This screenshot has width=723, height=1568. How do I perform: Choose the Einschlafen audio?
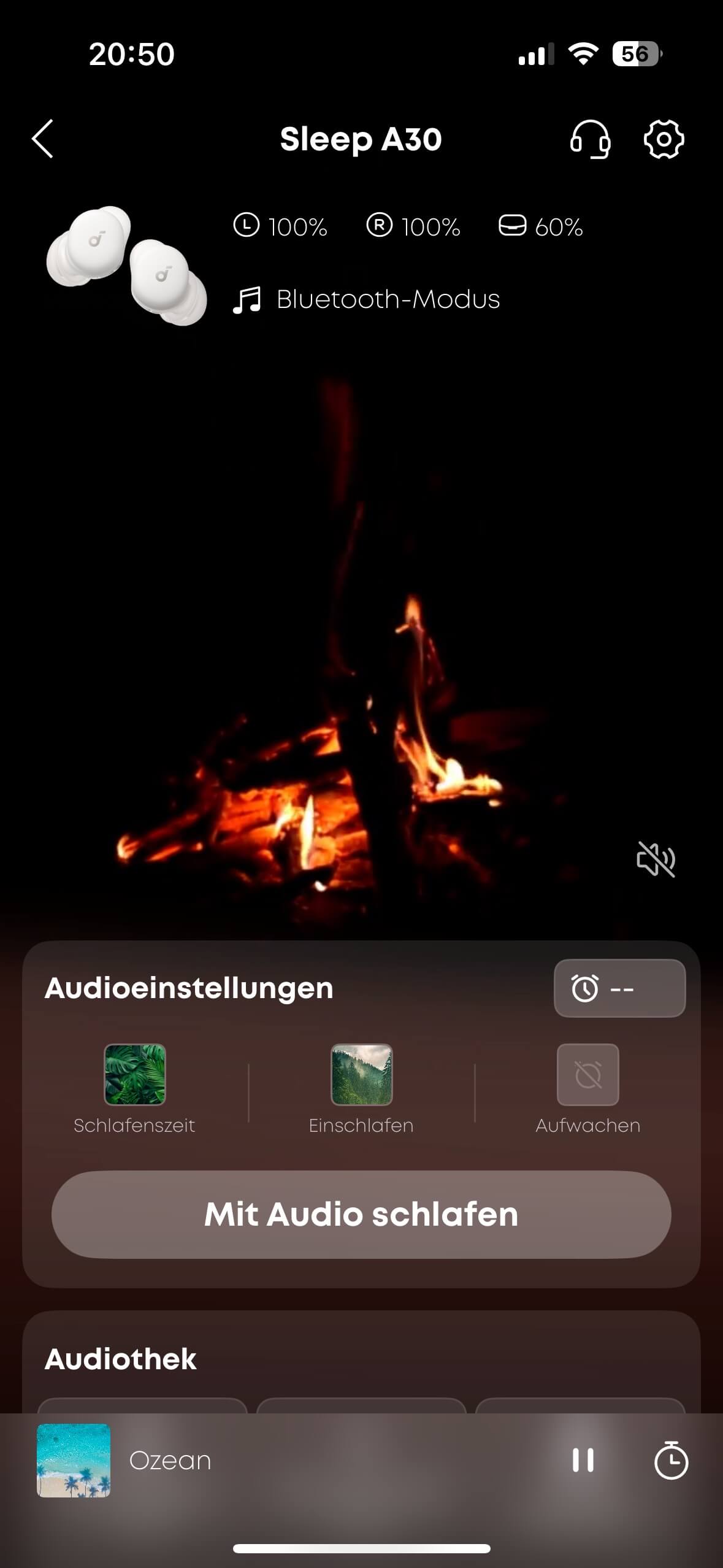tap(361, 1075)
